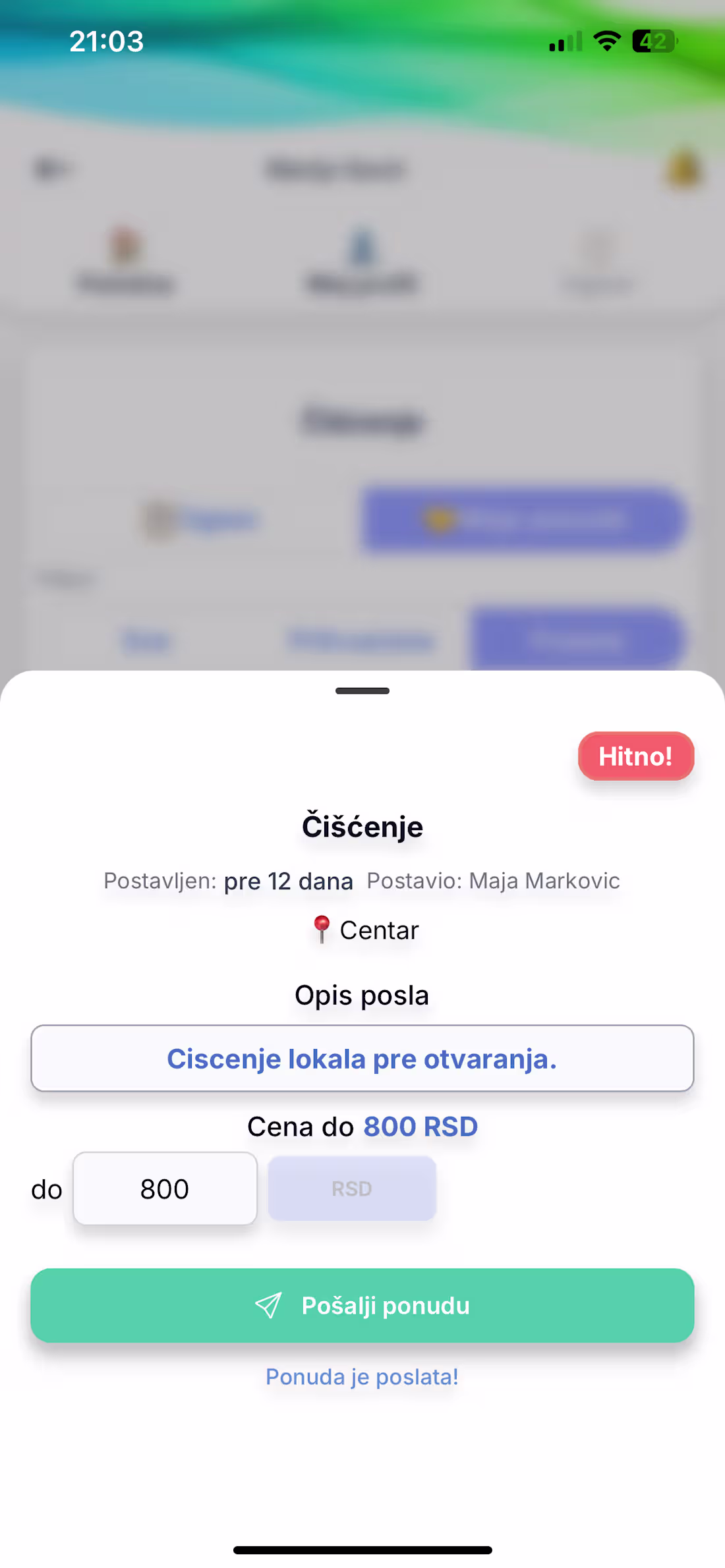725x1568 pixels.
Task: Tap the battery indicator showing 42
Action: pos(651,41)
